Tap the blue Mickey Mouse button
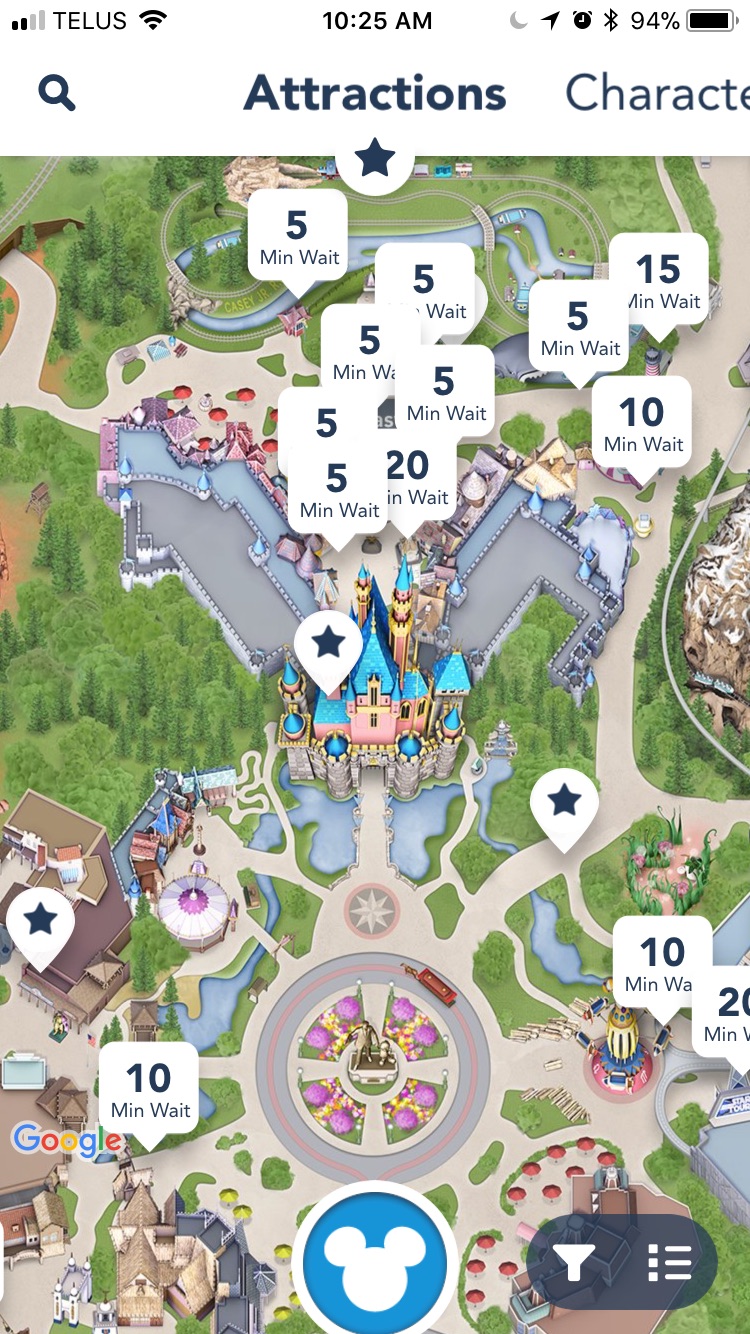The image size is (750, 1334). pyautogui.click(x=376, y=1262)
